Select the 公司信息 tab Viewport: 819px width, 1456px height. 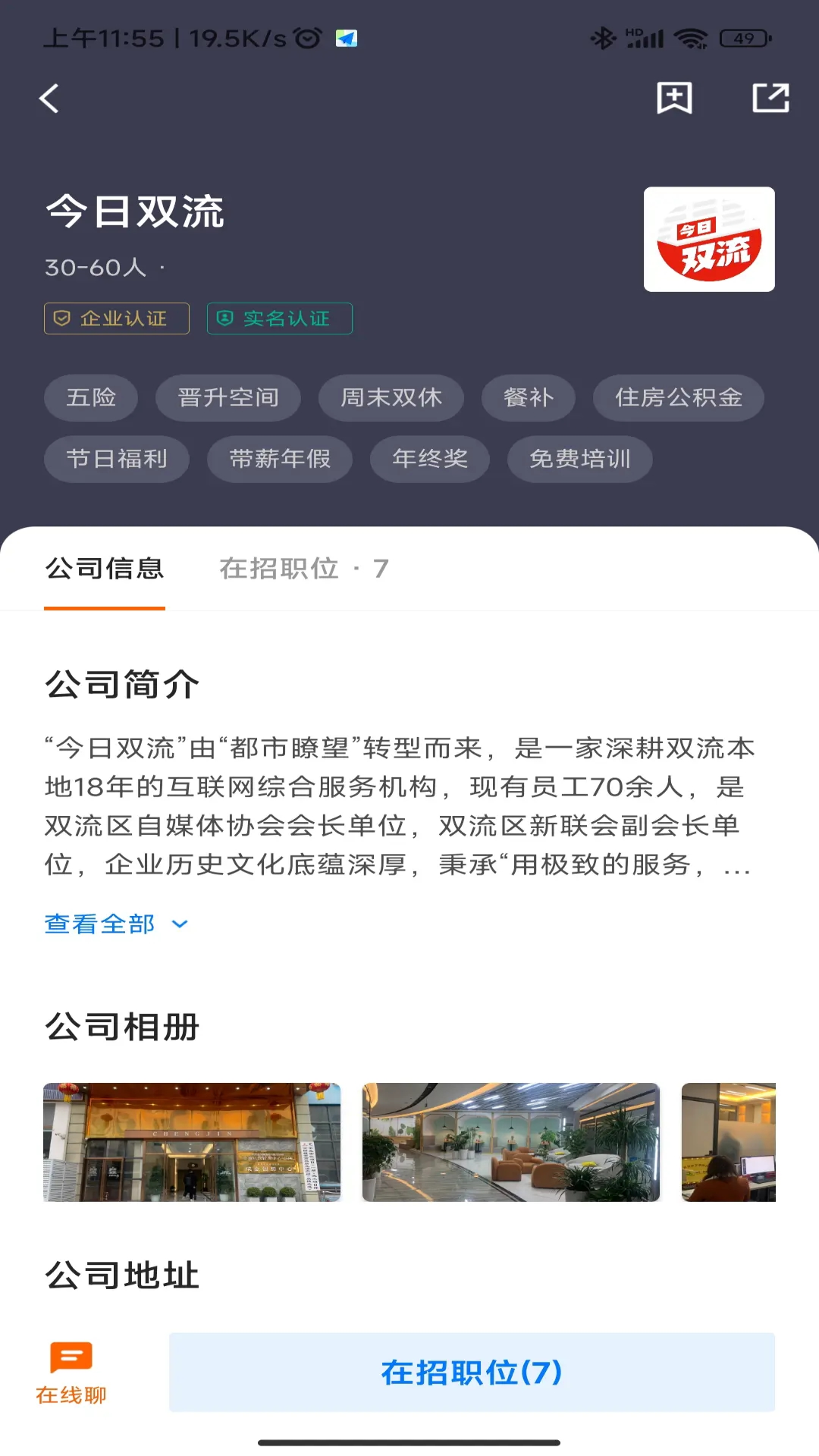tap(104, 570)
